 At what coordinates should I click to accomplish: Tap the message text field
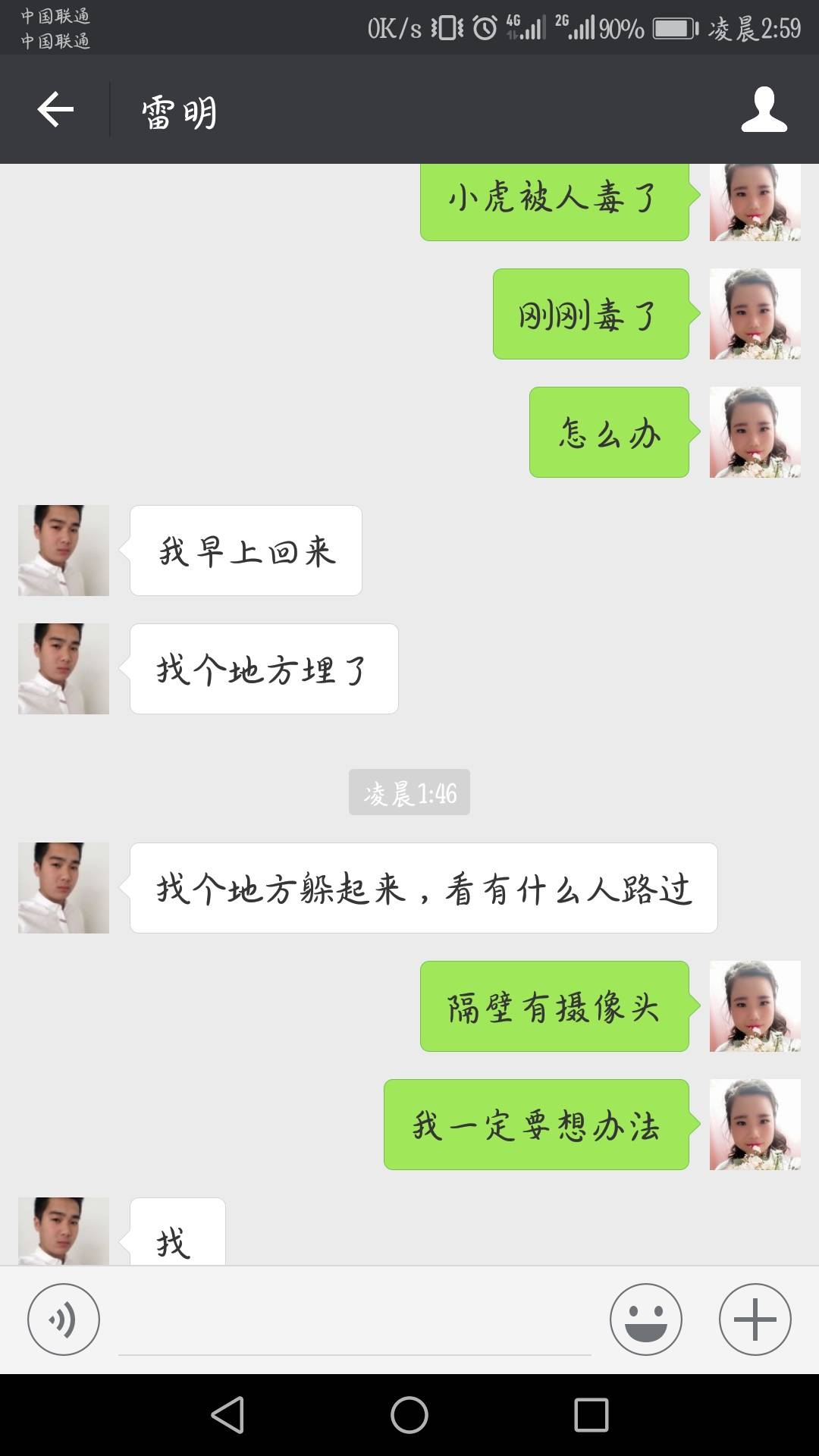click(354, 1323)
